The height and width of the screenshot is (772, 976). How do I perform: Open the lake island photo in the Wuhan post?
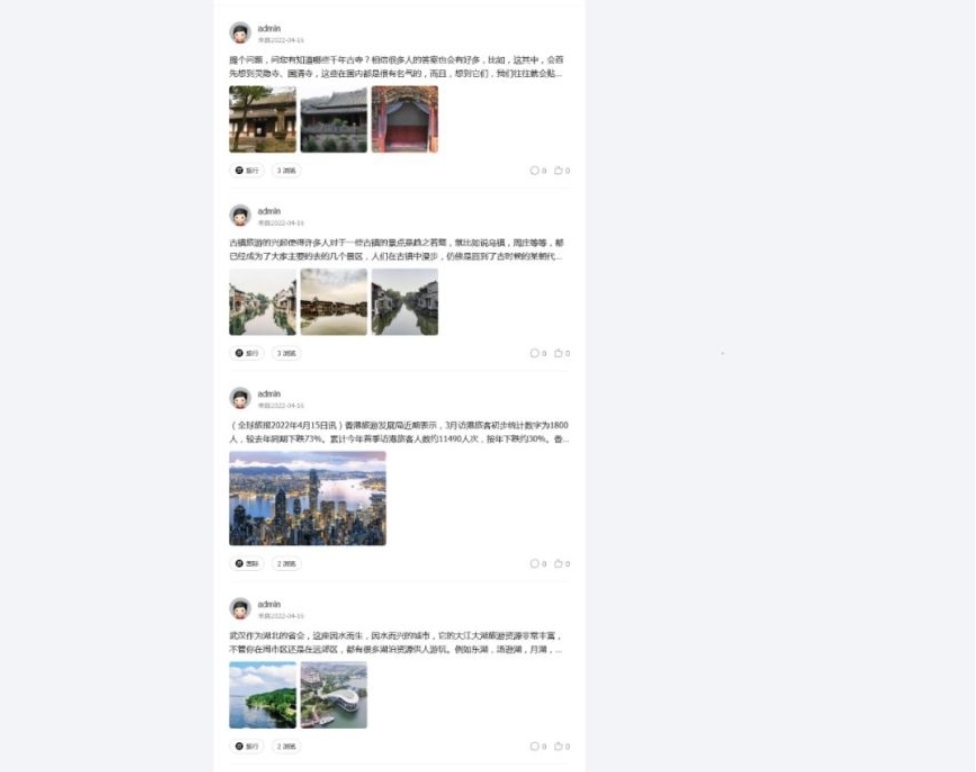263,694
